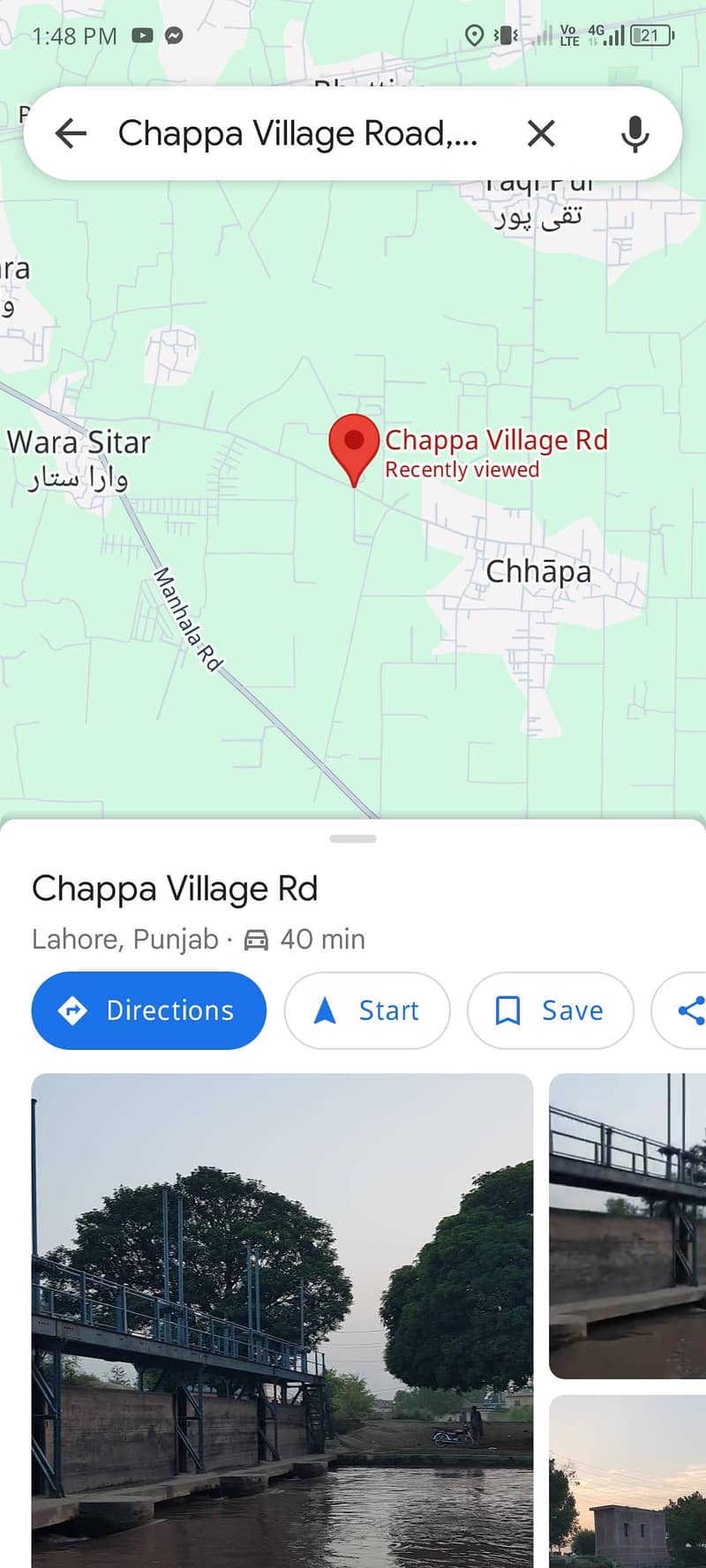Open the sunset building photo
The height and width of the screenshot is (1568, 706).
(x=627, y=1482)
